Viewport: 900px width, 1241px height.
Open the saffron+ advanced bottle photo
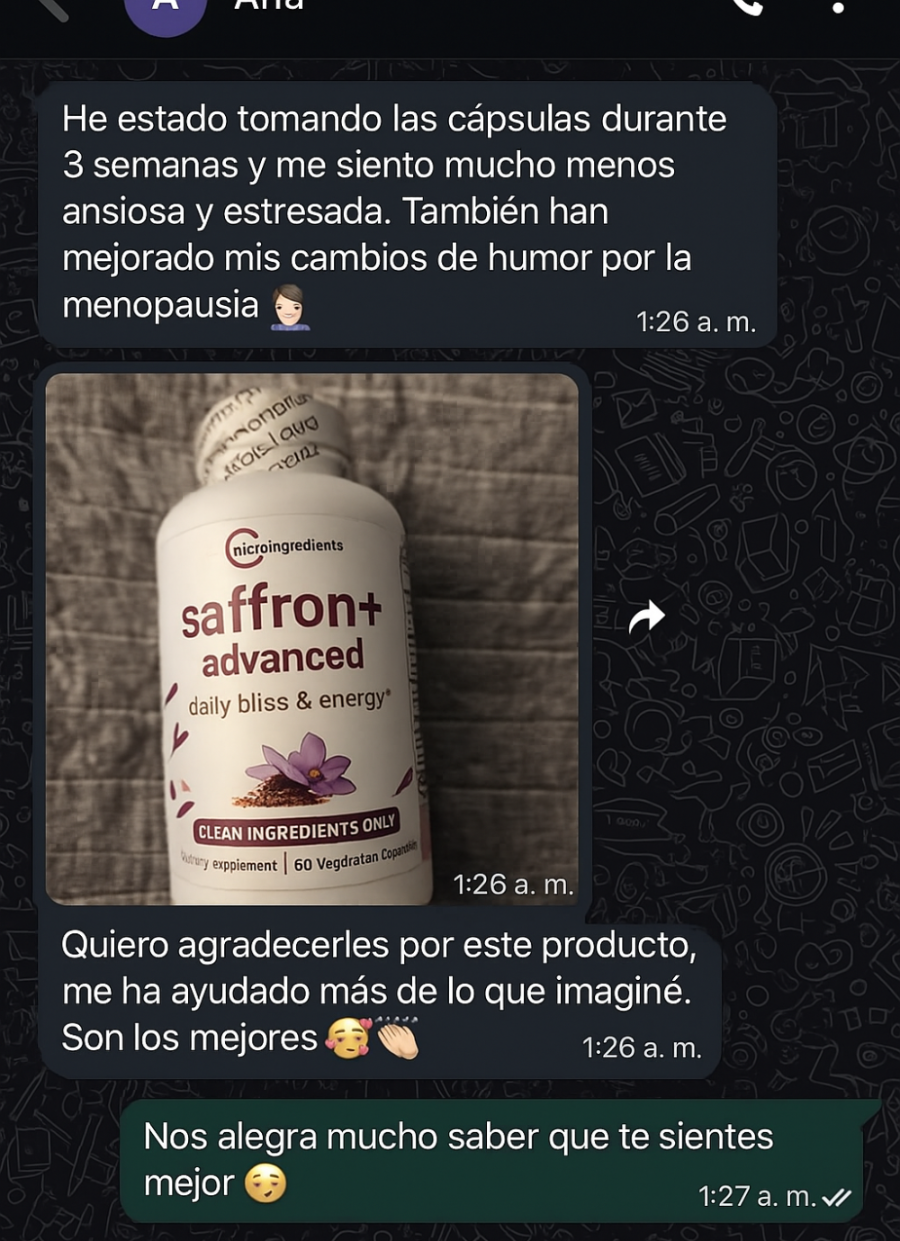(x=312, y=638)
